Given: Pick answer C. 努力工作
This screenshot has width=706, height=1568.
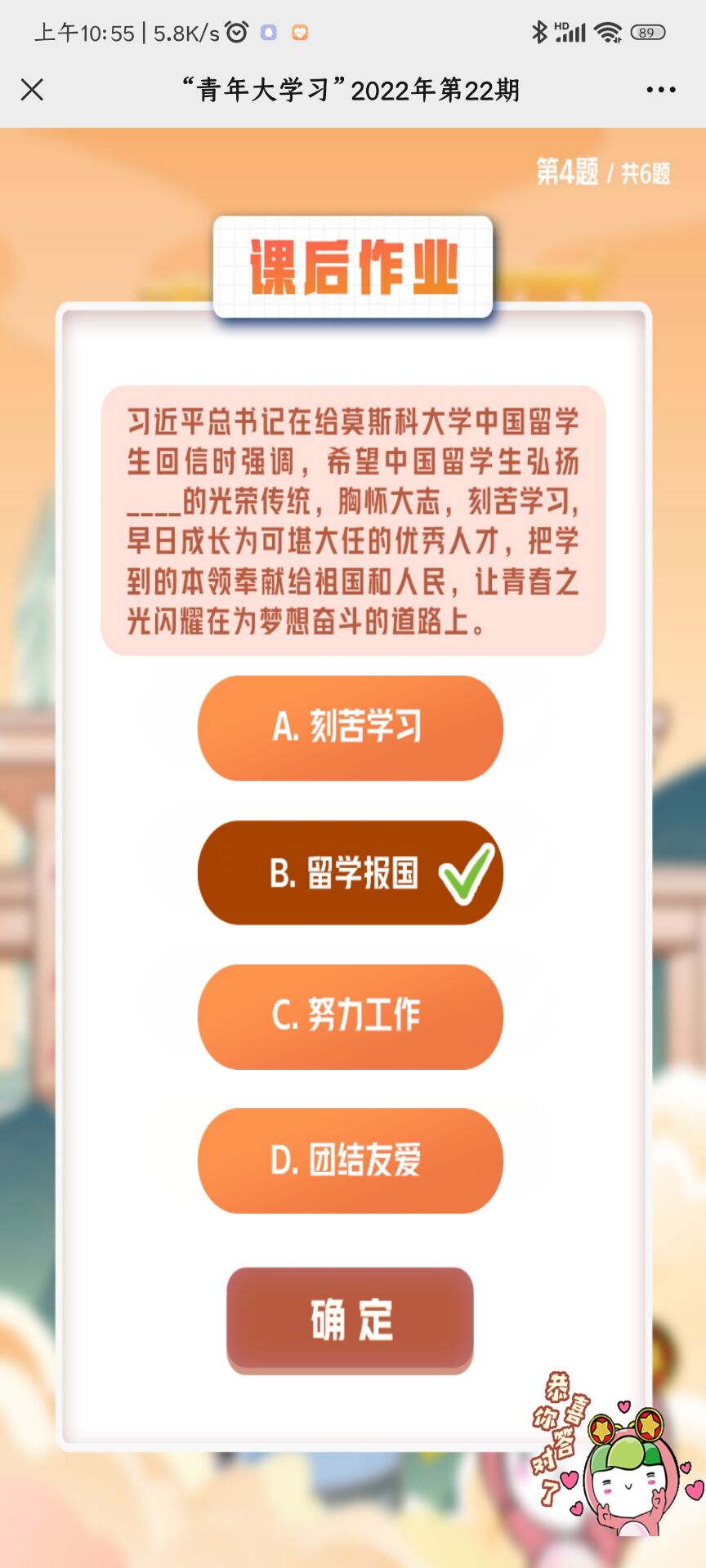Looking at the screenshot, I should (x=350, y=1017).
